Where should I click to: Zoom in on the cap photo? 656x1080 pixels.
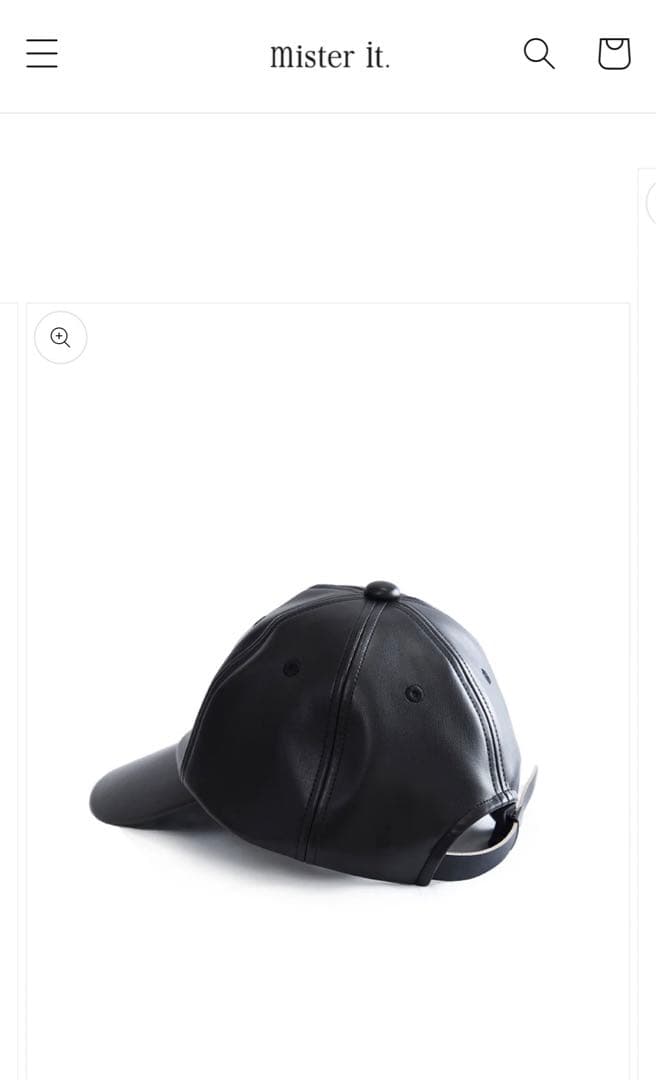coord(61,338)
